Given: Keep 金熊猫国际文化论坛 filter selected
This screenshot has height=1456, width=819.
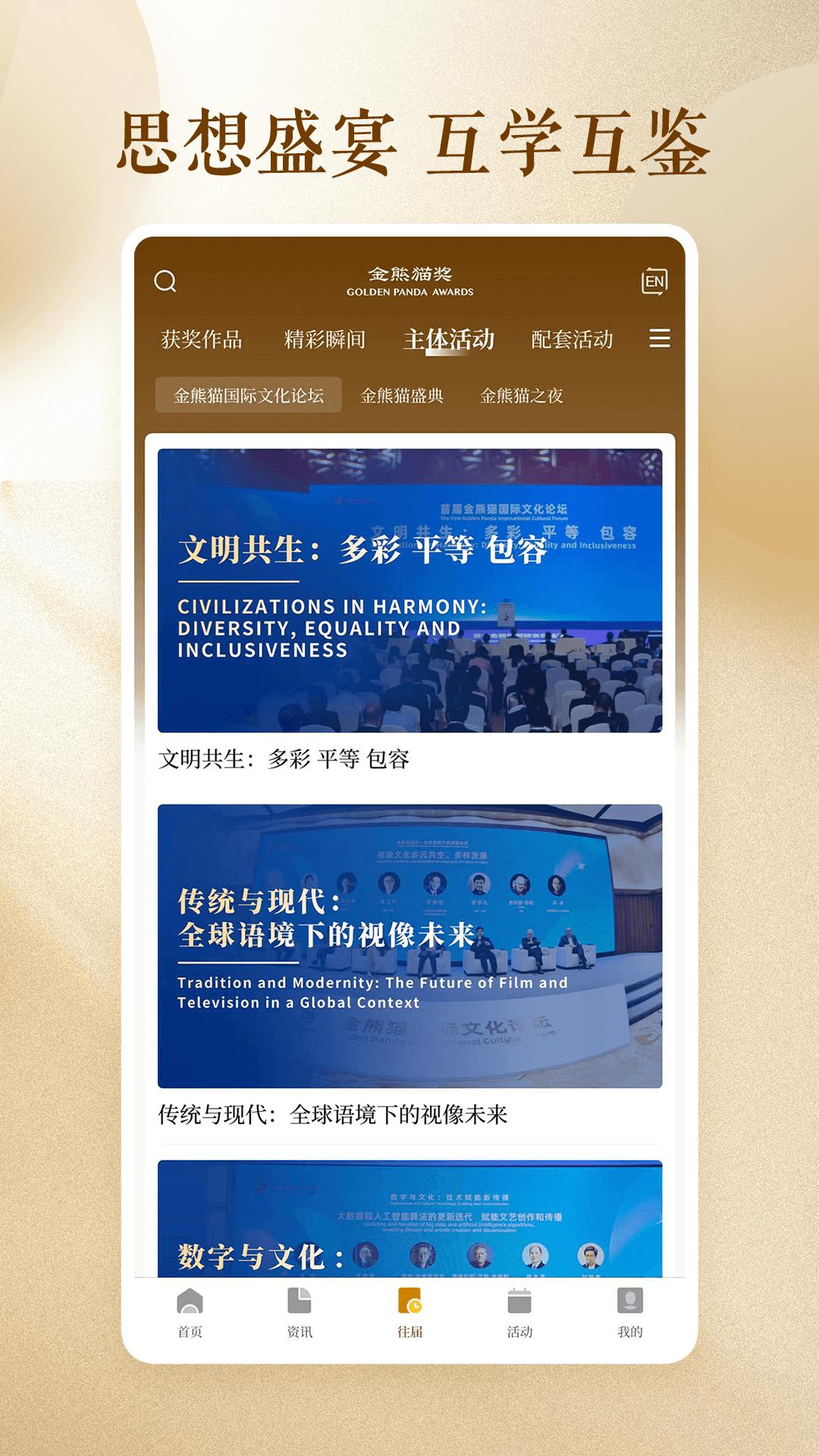Looking at the screenshot, I should [248, 394].
